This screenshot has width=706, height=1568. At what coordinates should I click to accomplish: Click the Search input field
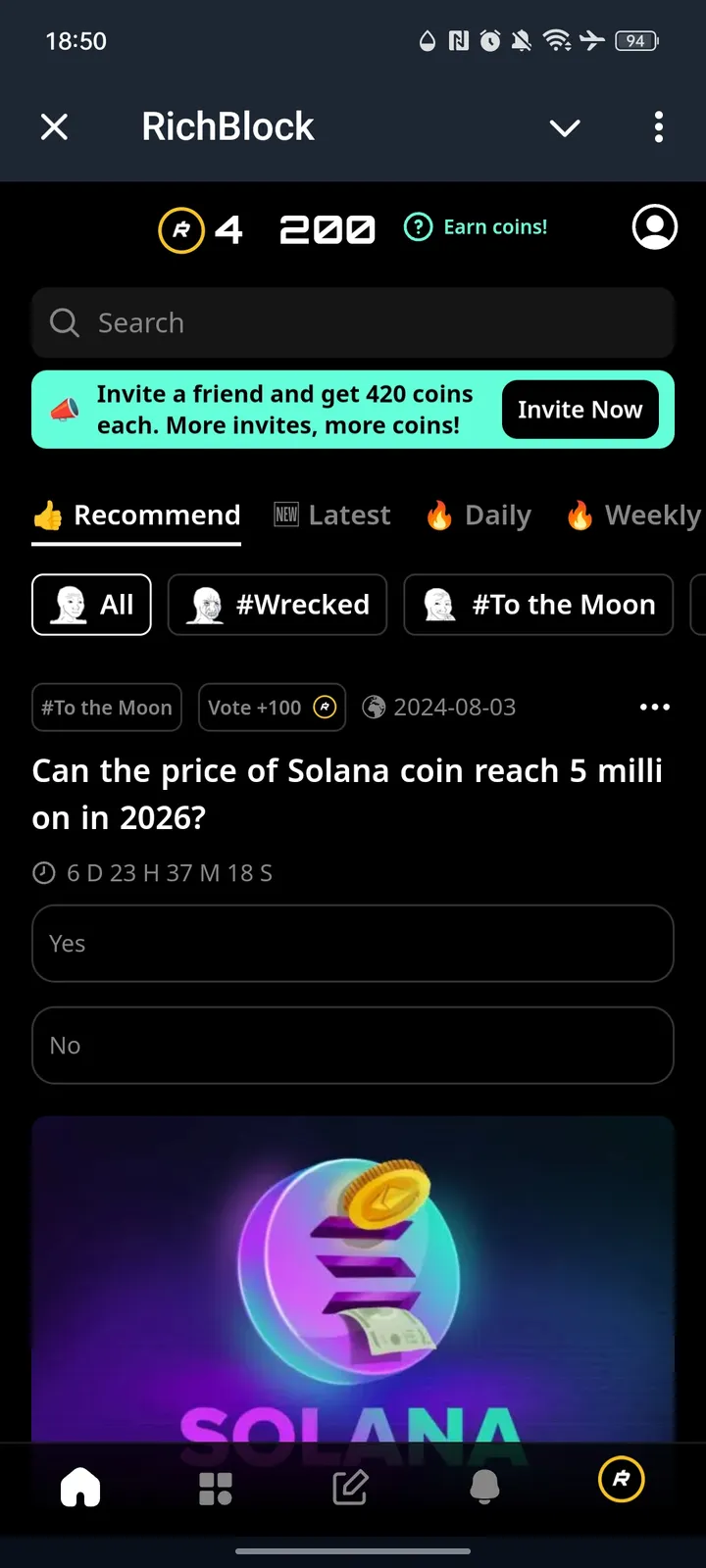pyautogui.click(x=353, y=322)
